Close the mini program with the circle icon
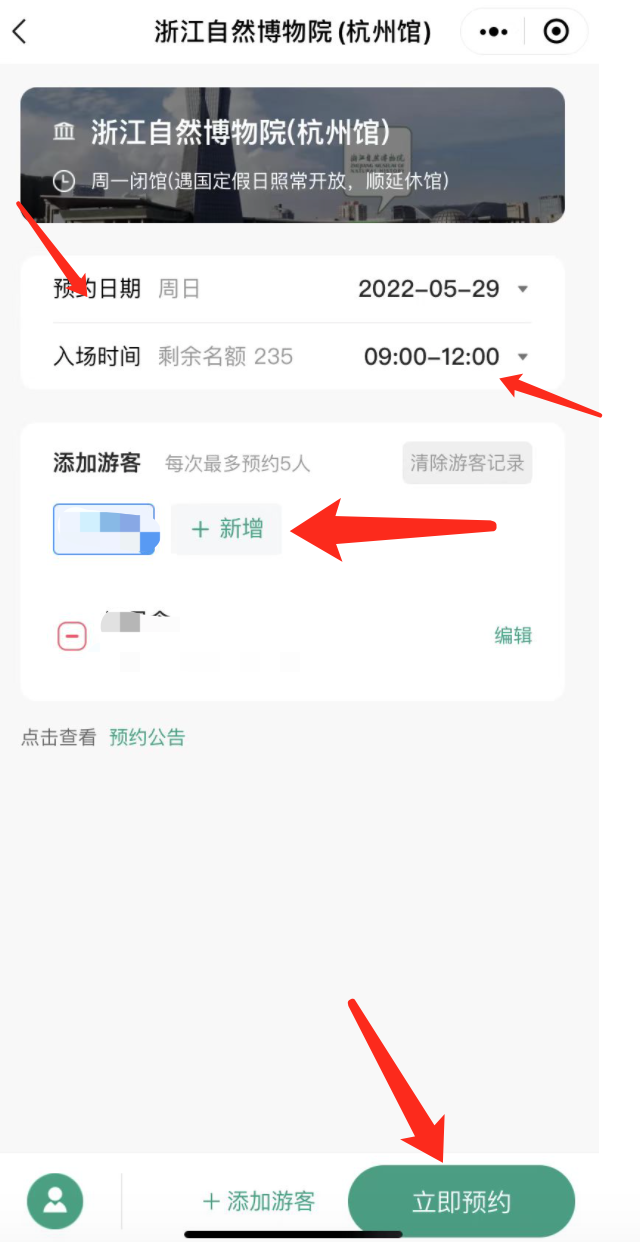This screenshot has width=640, height=1242. [556, 32]
